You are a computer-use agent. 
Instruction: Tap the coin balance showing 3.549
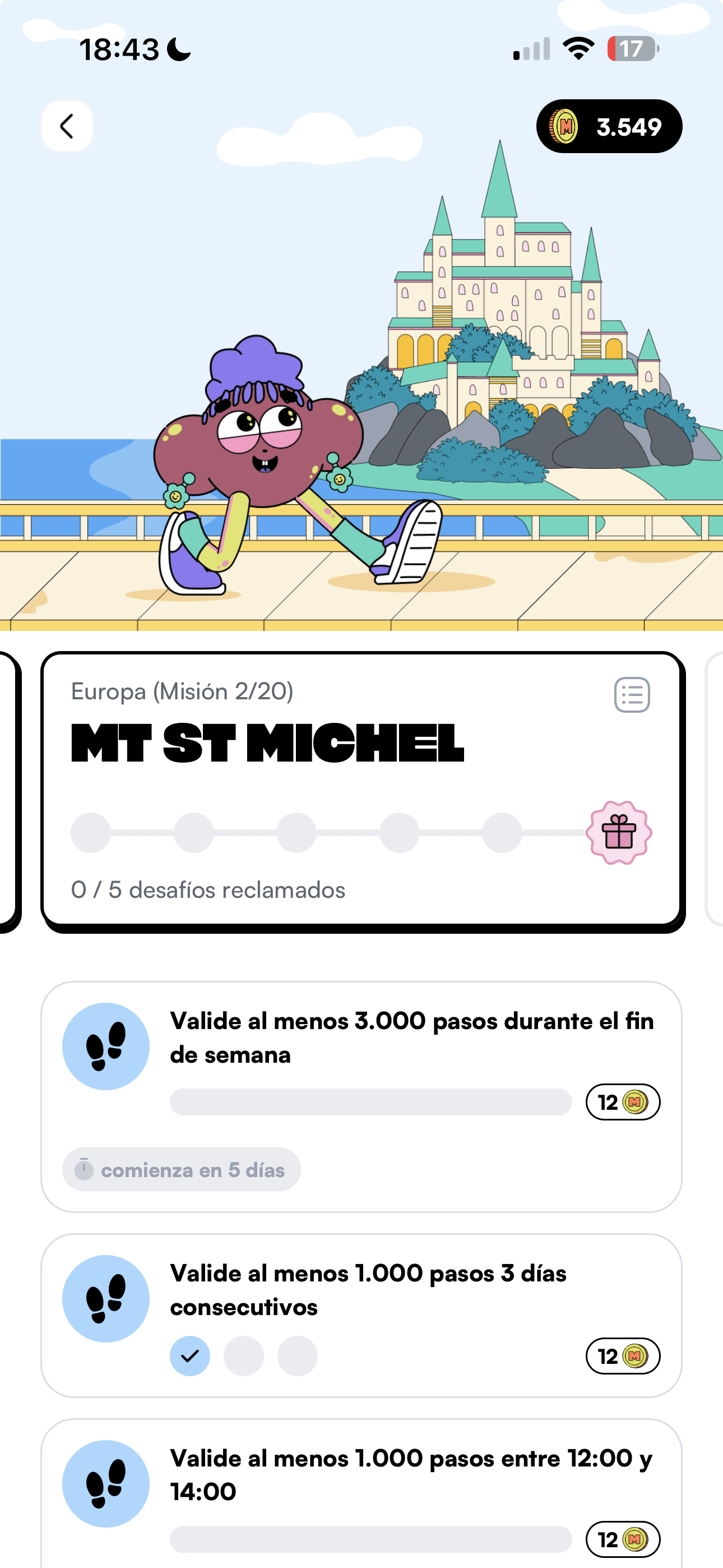click(609, 127)
